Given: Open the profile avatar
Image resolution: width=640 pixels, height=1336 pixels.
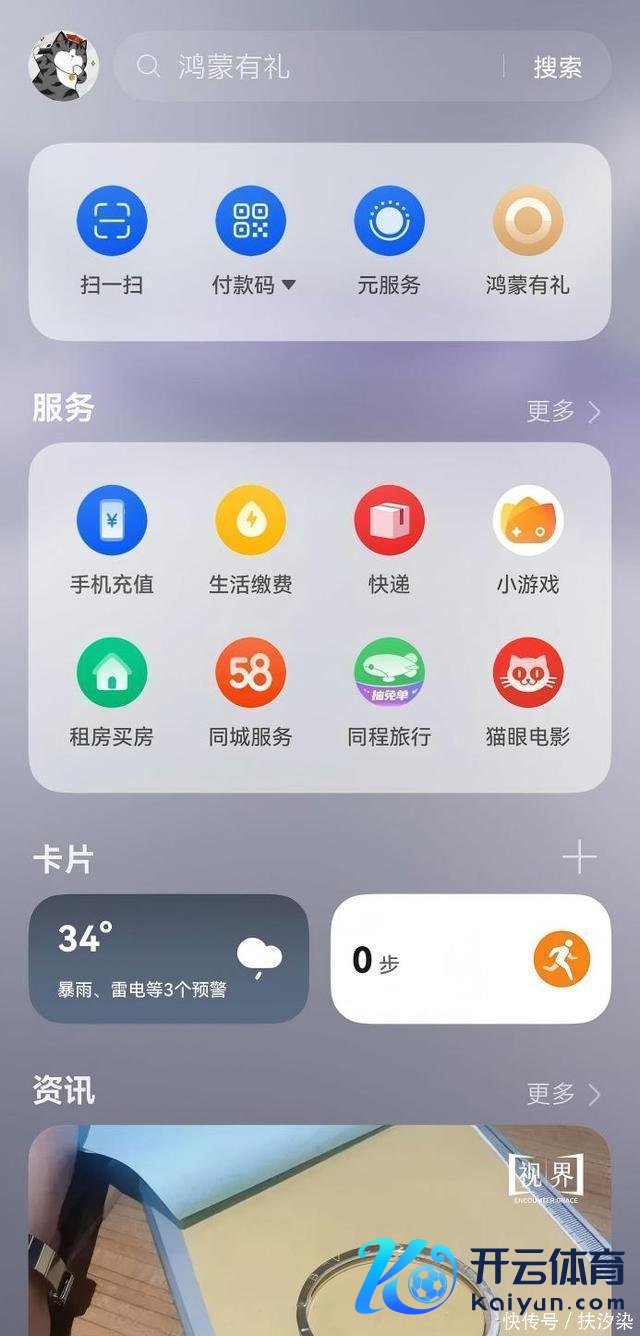Looking at the screenshot, I should [64, 66].
